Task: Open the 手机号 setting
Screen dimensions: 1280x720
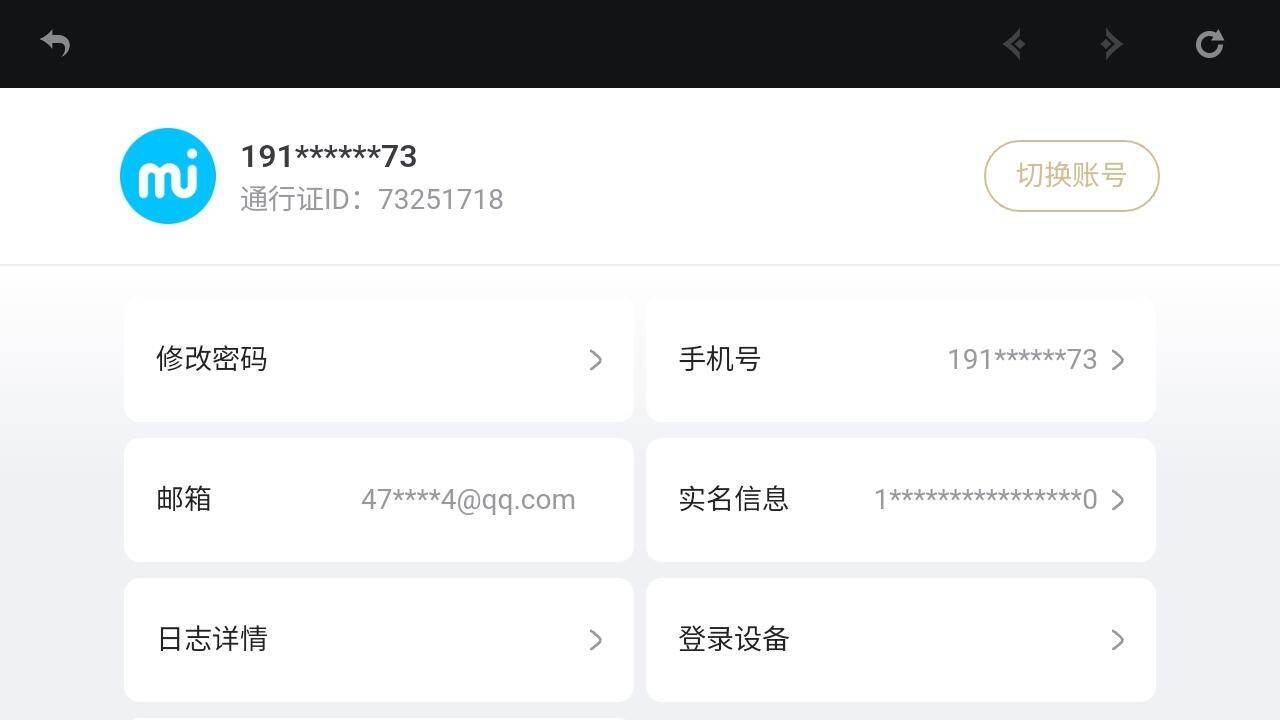Action: (x=900, y=360)
